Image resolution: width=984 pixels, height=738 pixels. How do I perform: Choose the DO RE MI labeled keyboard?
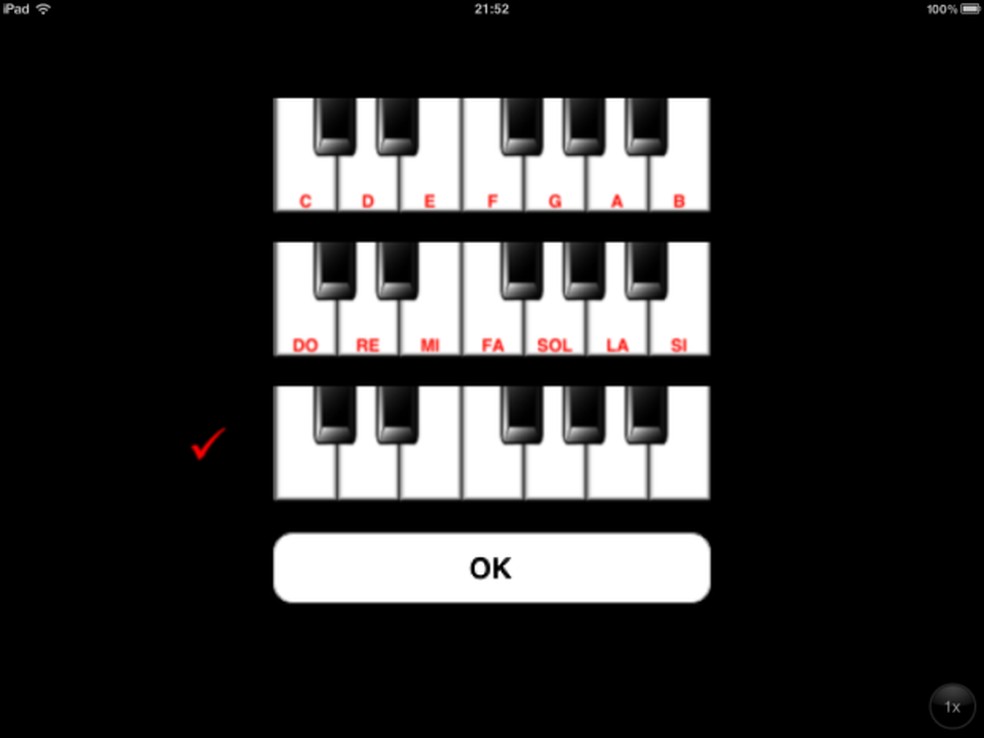point(491,299)
